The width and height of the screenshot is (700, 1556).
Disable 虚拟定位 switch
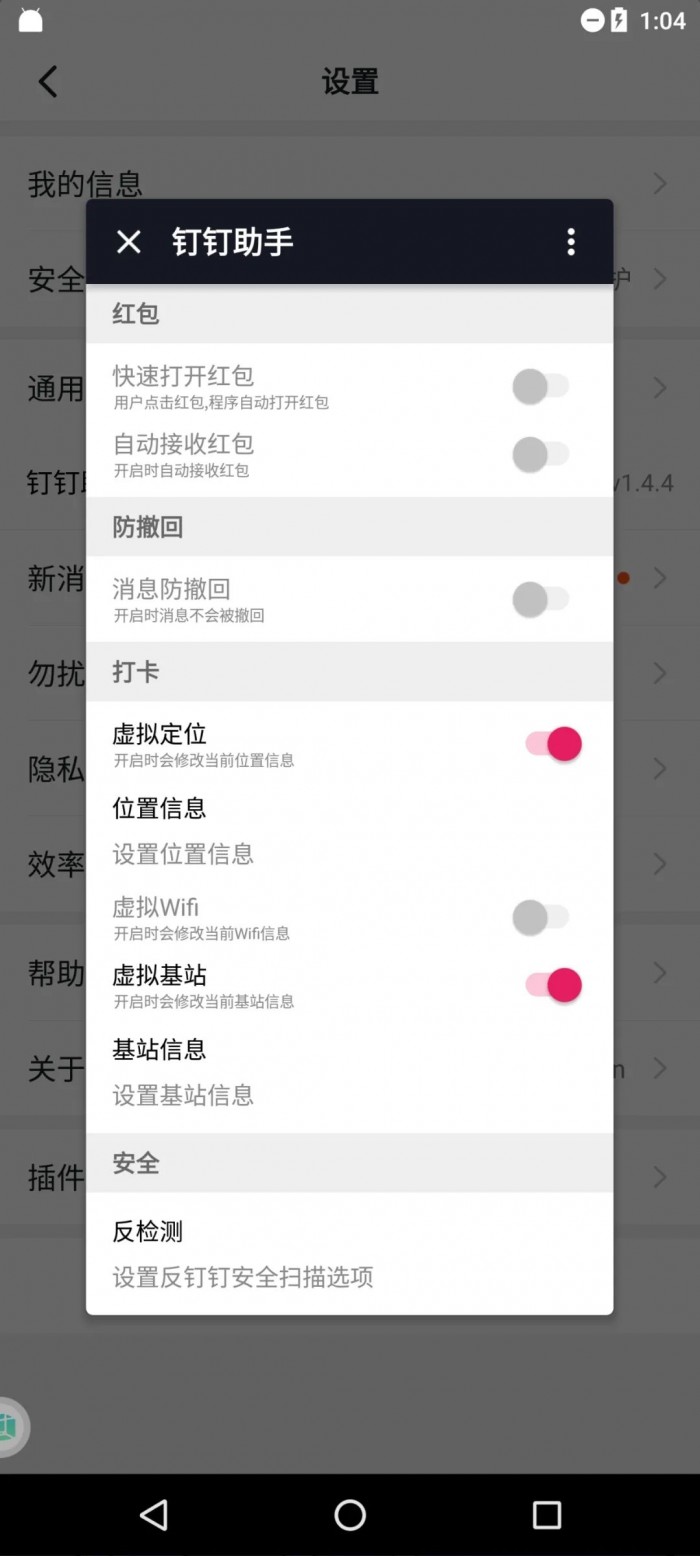point(553,744)
